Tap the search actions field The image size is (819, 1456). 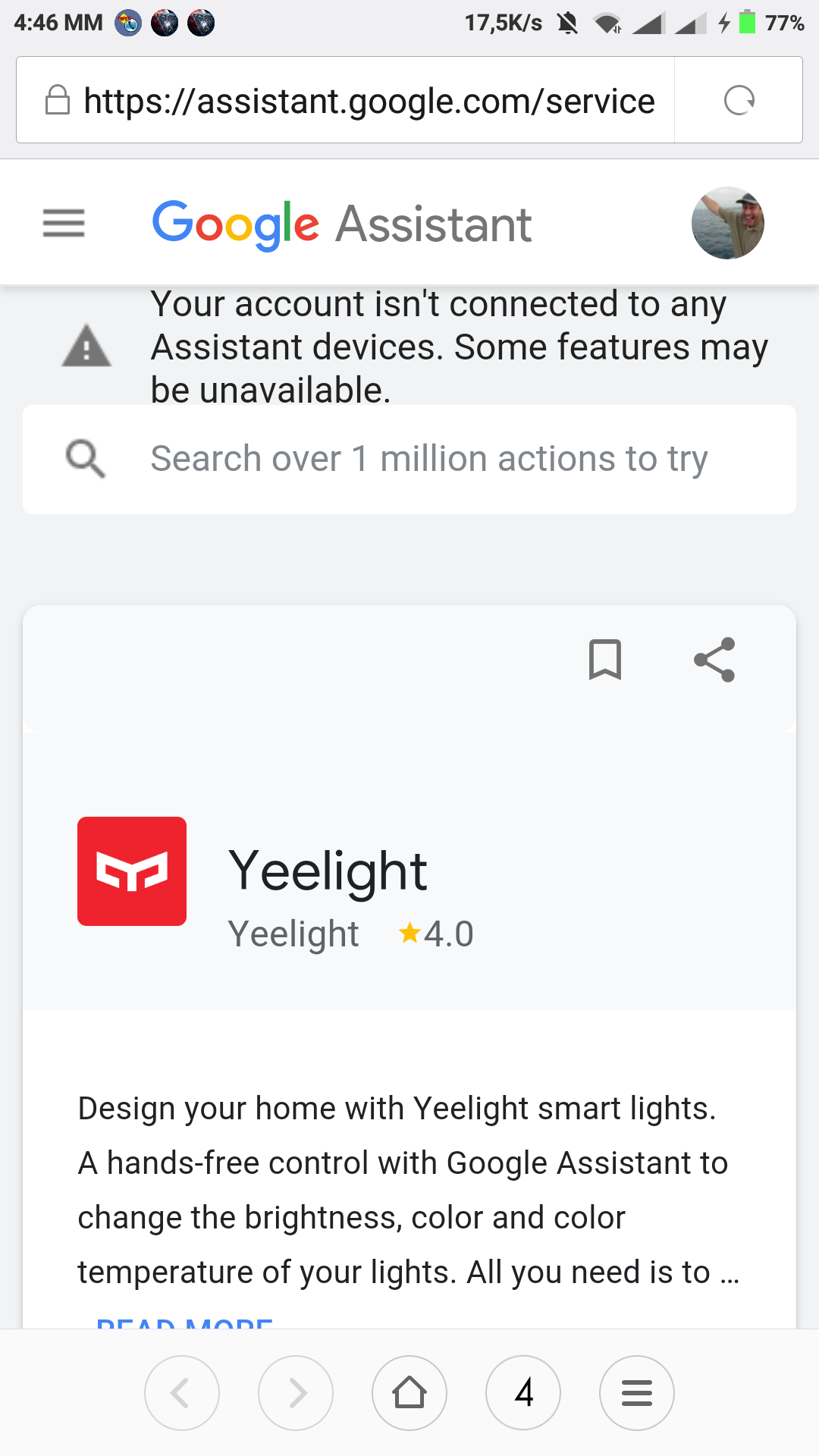point(428,460)
